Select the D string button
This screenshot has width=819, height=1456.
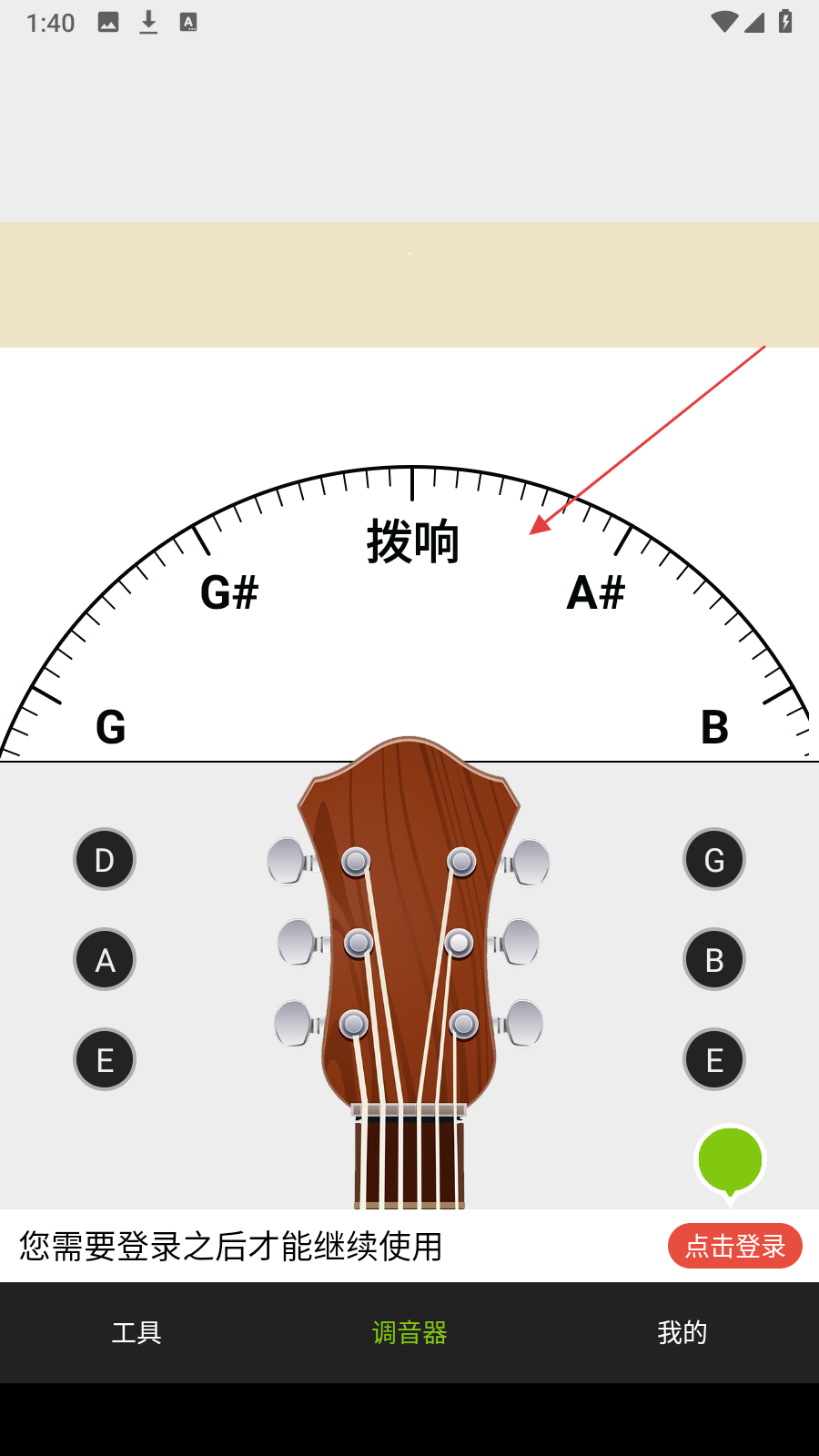[105, 859]
